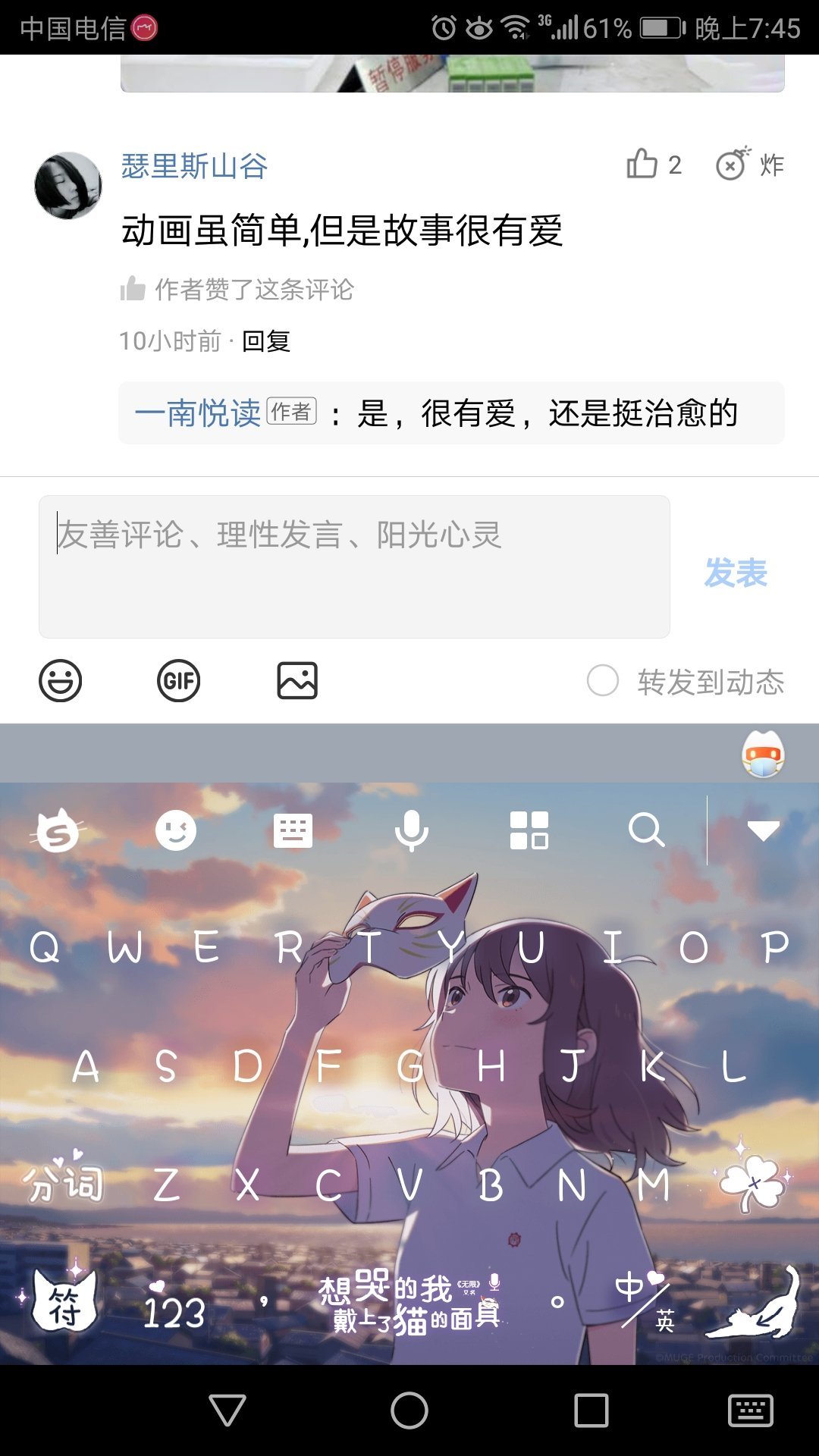Reply to 瑟里斯山谷's comment via 回复
The image size is (819, 1456).
pyautogui.click(x=266, y=341)
